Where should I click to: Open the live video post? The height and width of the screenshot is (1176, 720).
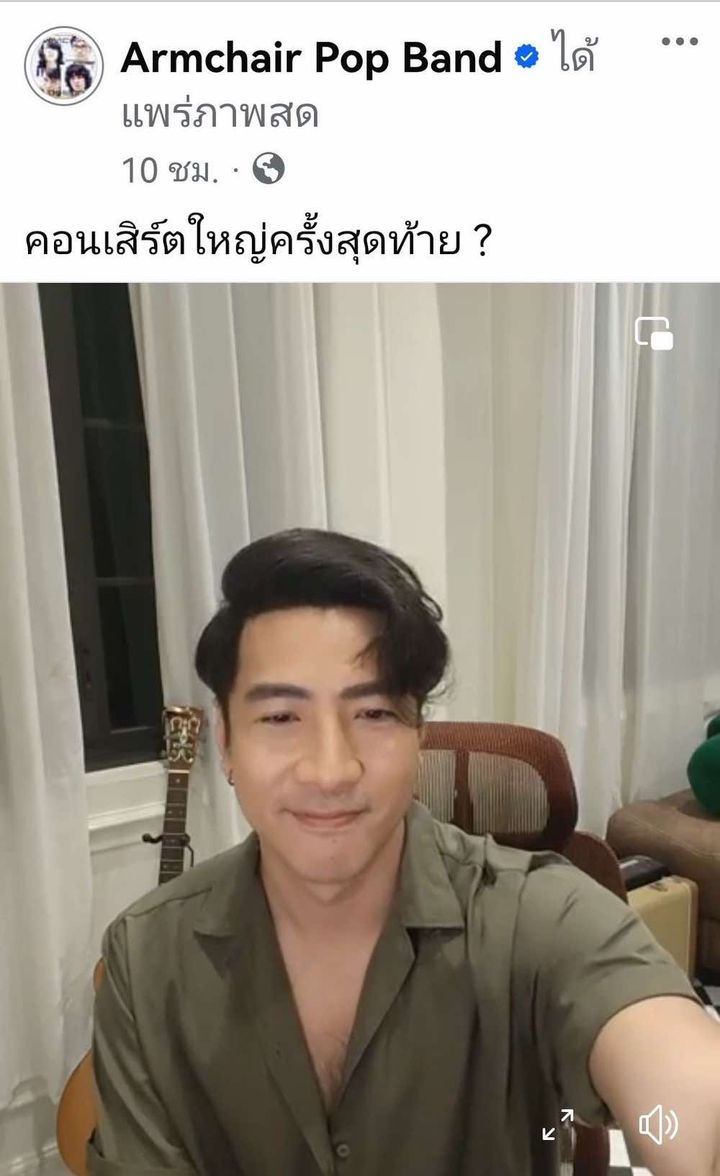(x=360, y=700)
